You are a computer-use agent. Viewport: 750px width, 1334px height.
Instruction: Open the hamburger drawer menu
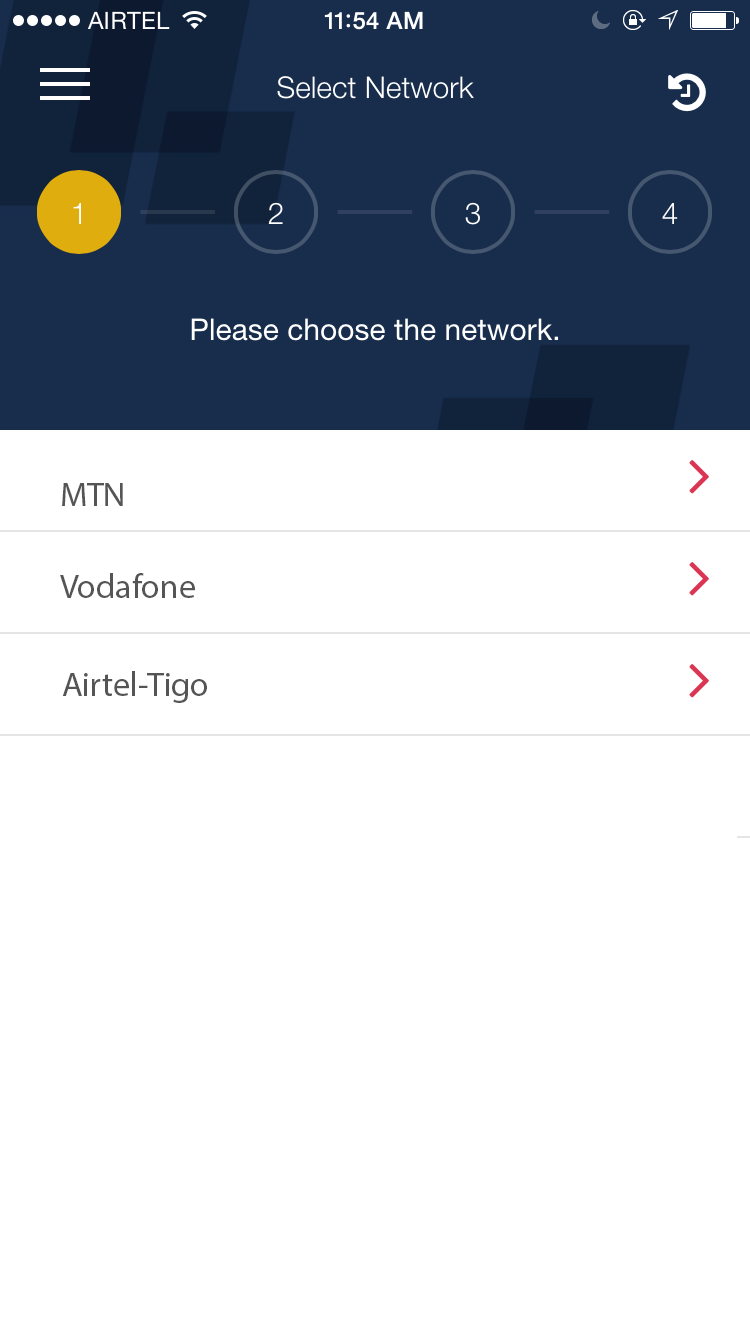[65, 84]
